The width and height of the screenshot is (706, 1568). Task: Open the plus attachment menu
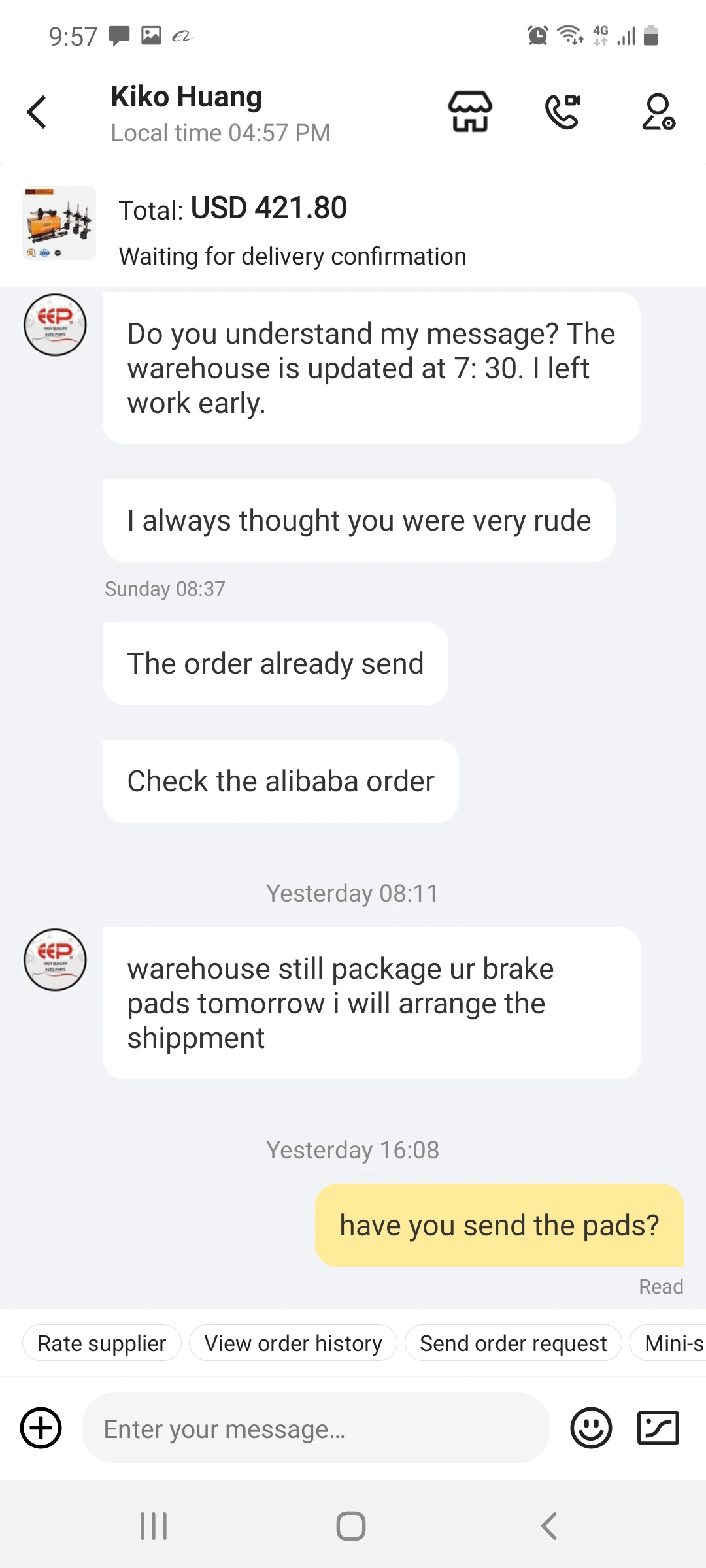click(x=41, y=1428)
